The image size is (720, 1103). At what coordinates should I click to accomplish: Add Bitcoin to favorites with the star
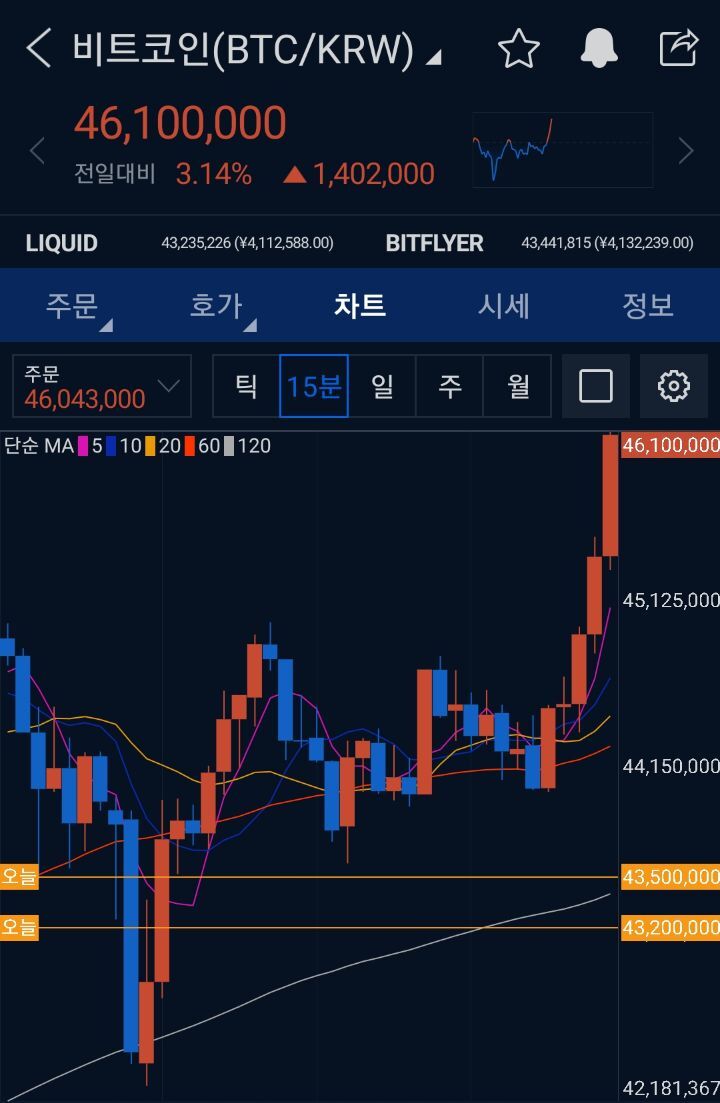pos(518,48)
